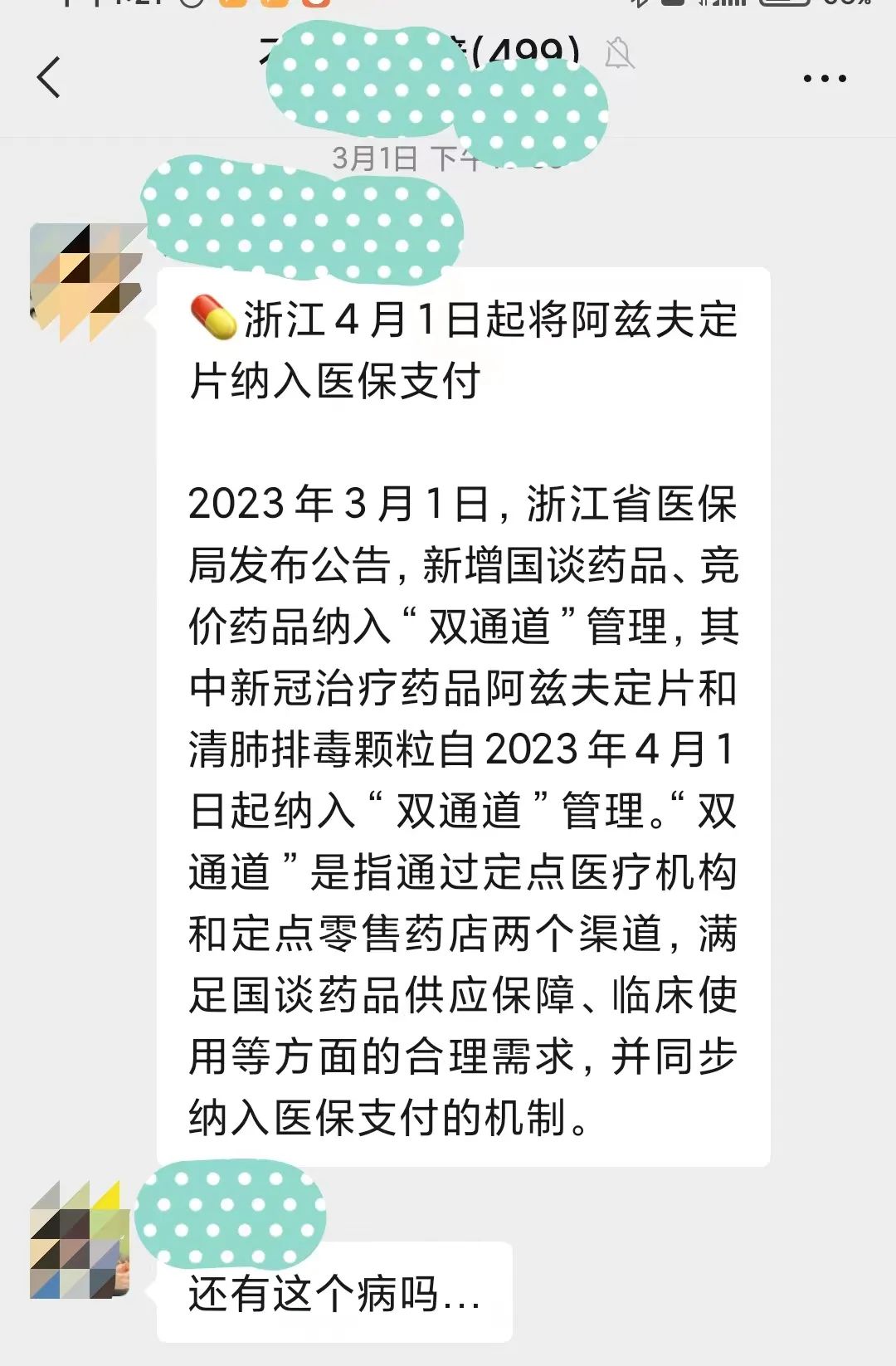The height and width of the screenshot is (1366, 896).
Task: Go back using the top-left arrow
Action: (49, 78)
